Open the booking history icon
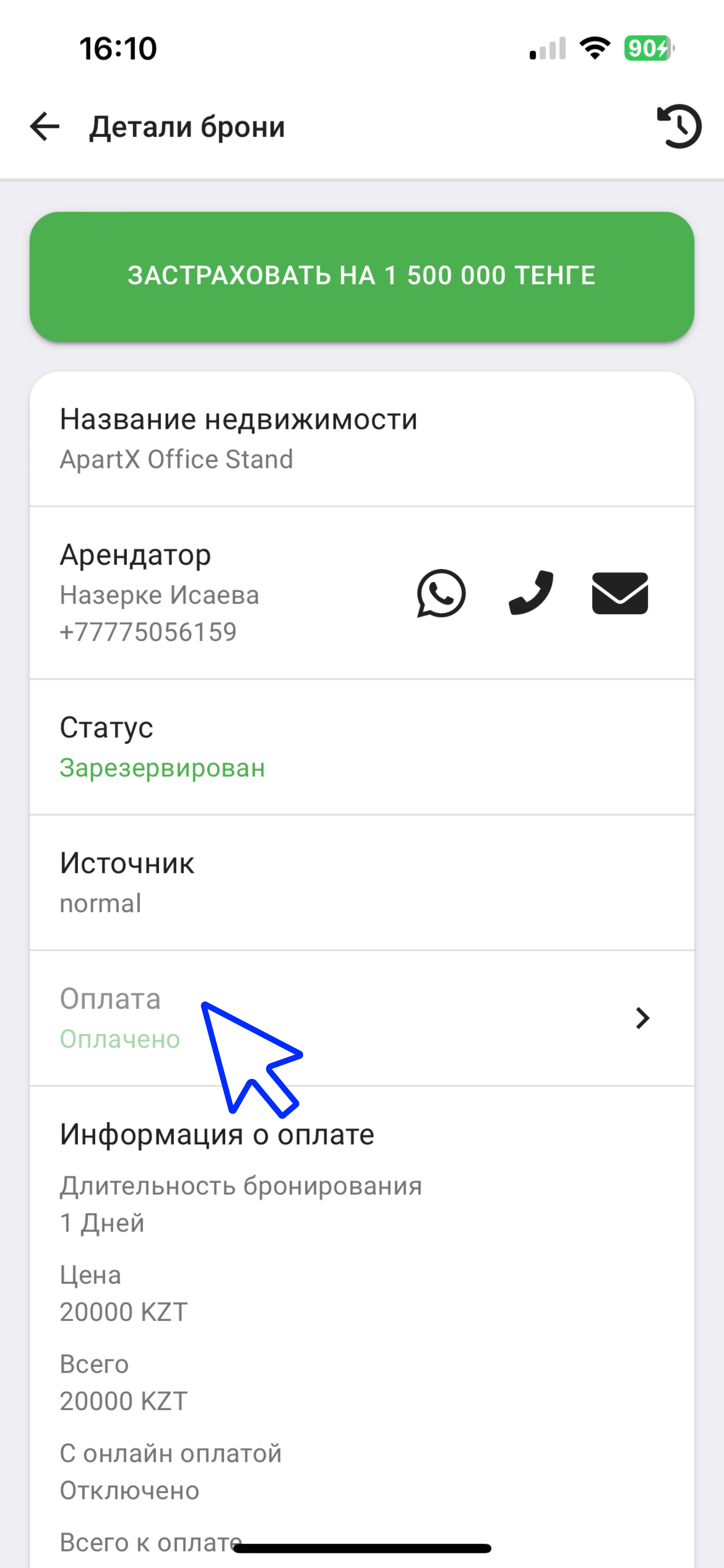This screenshot has width=724, height=1568. point(679,127)
